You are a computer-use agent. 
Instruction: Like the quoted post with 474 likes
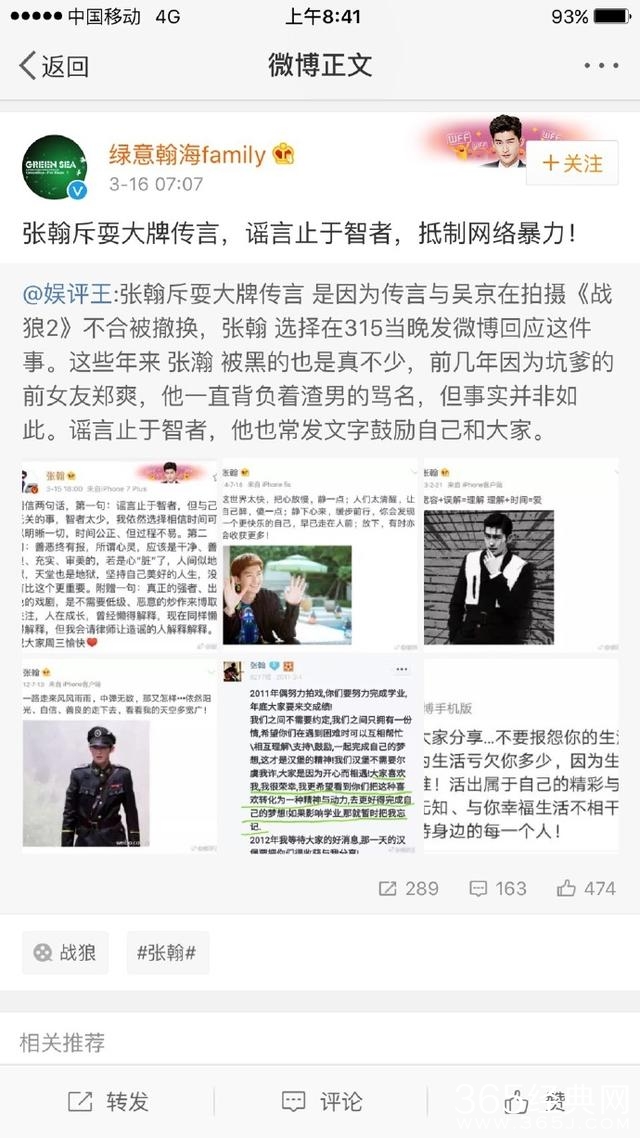point(587,887)
